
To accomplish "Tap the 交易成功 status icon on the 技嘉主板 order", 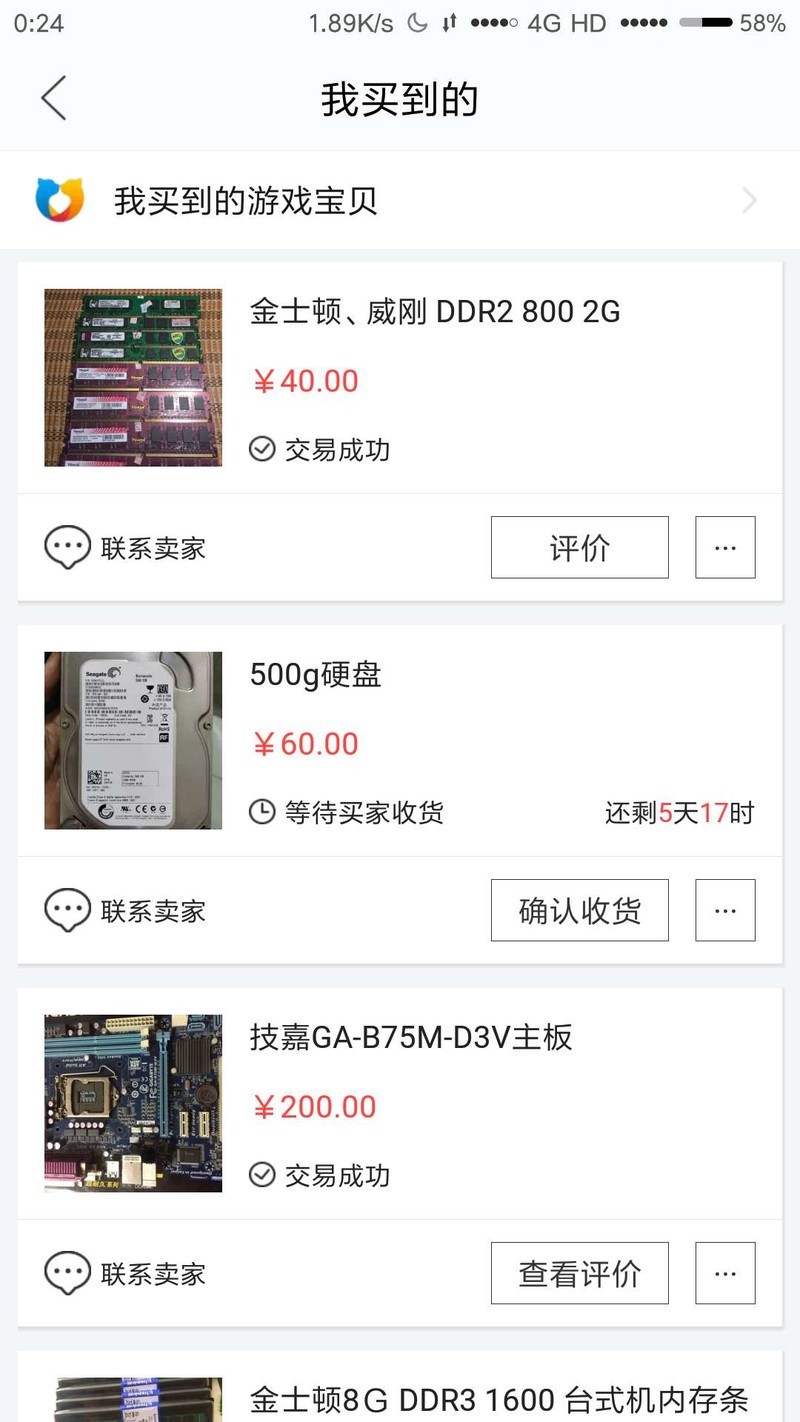I will point(261,1175).
